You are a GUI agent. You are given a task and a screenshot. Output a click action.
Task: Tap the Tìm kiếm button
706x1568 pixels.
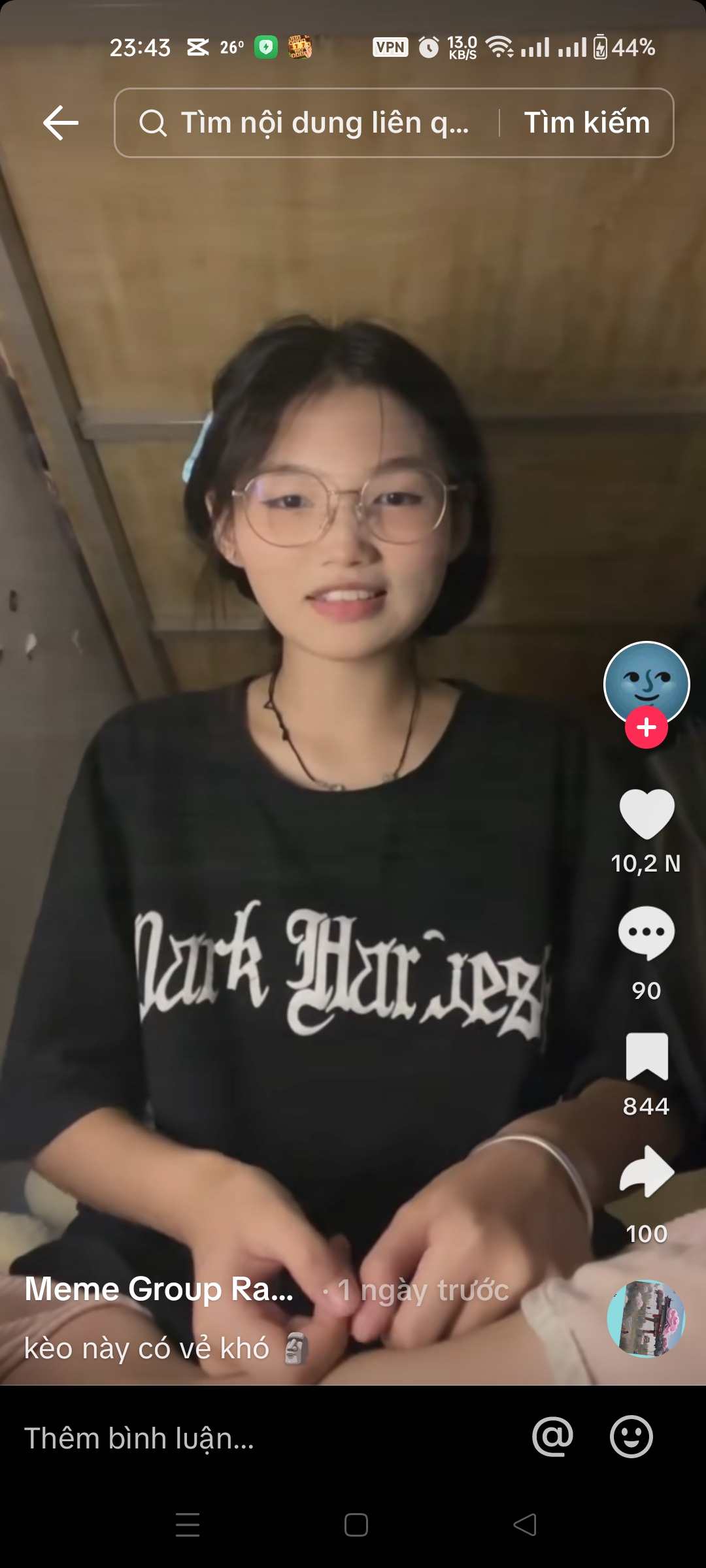point(586,123)
